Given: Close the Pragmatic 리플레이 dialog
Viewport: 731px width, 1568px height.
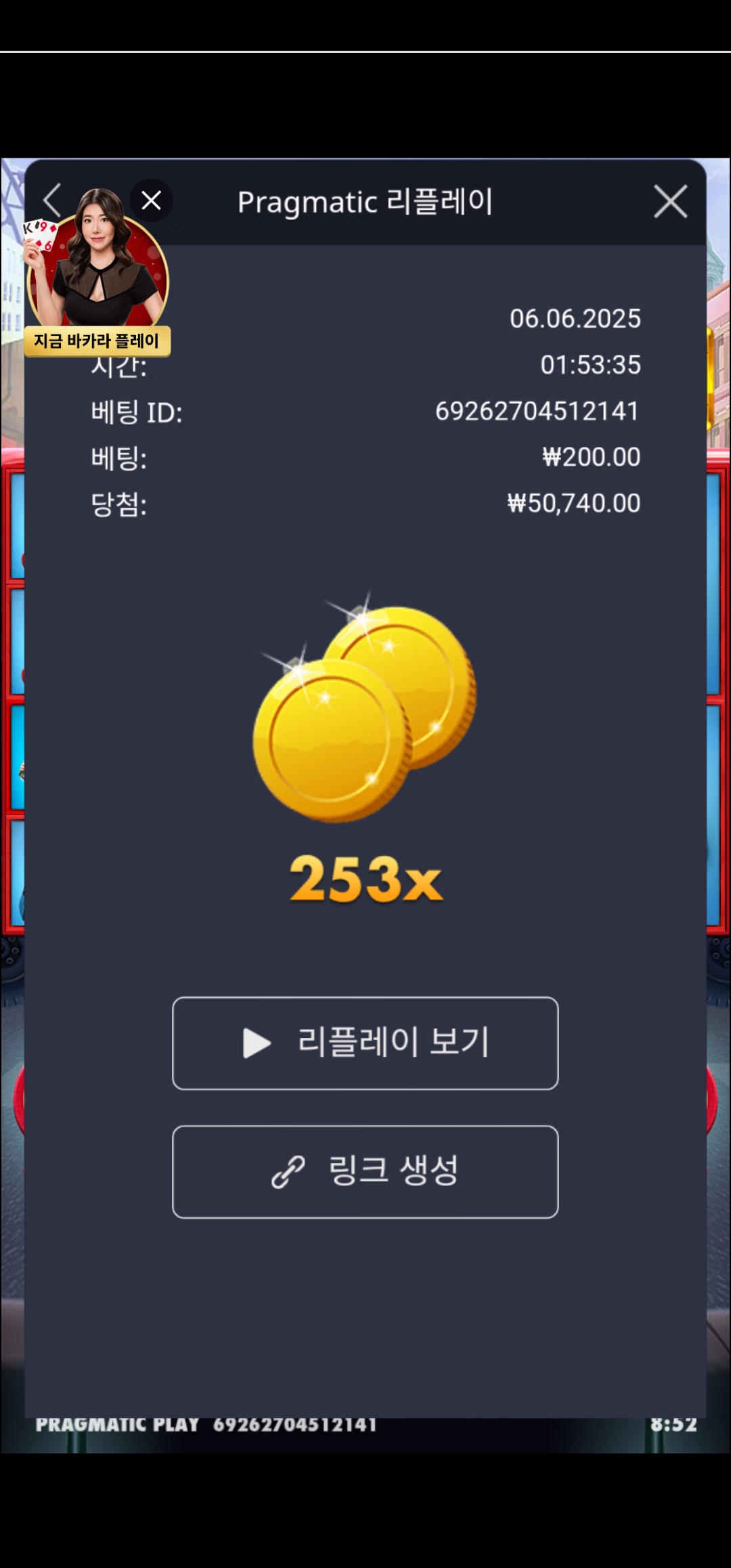Looking at the screenshot, I should tap(670, 201).
